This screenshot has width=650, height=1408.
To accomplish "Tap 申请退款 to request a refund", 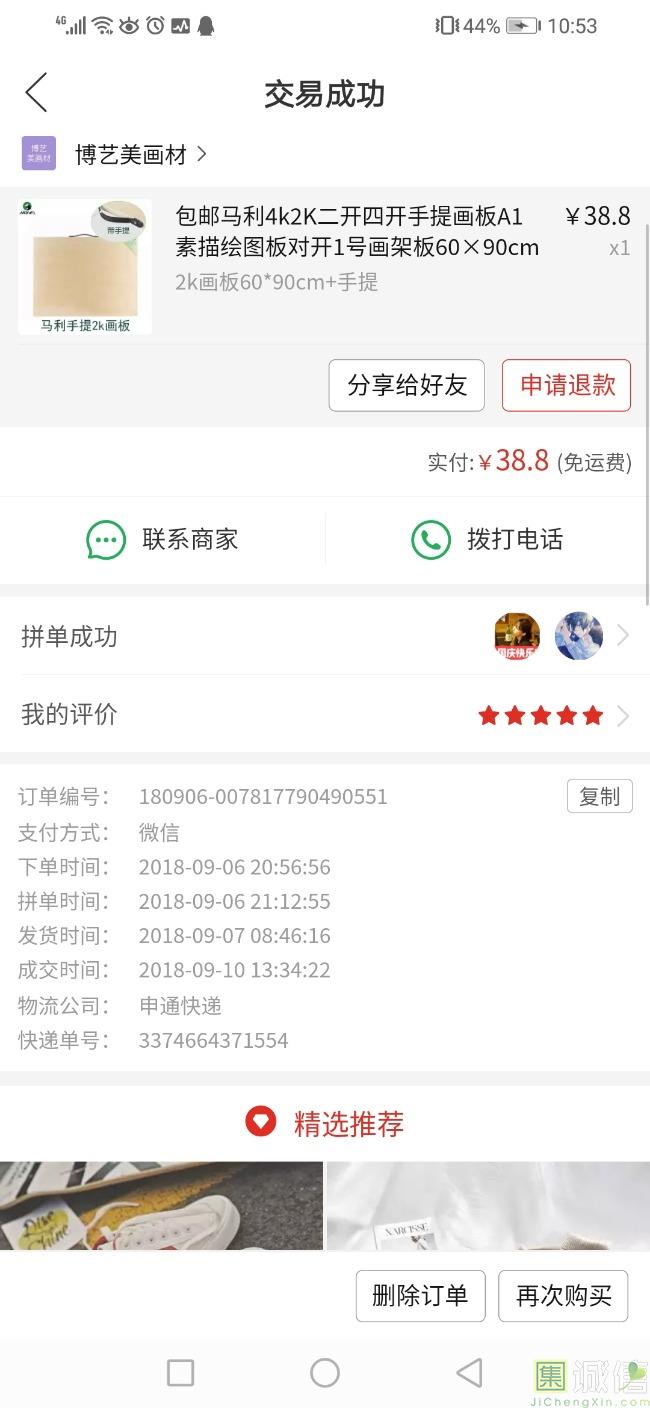I will pos(566,385).
